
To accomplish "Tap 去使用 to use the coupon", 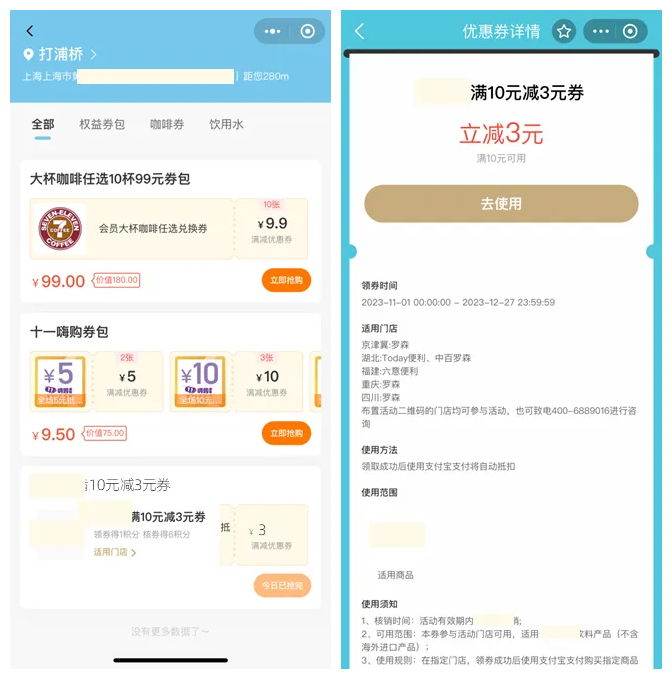I will tap(501, 204).
